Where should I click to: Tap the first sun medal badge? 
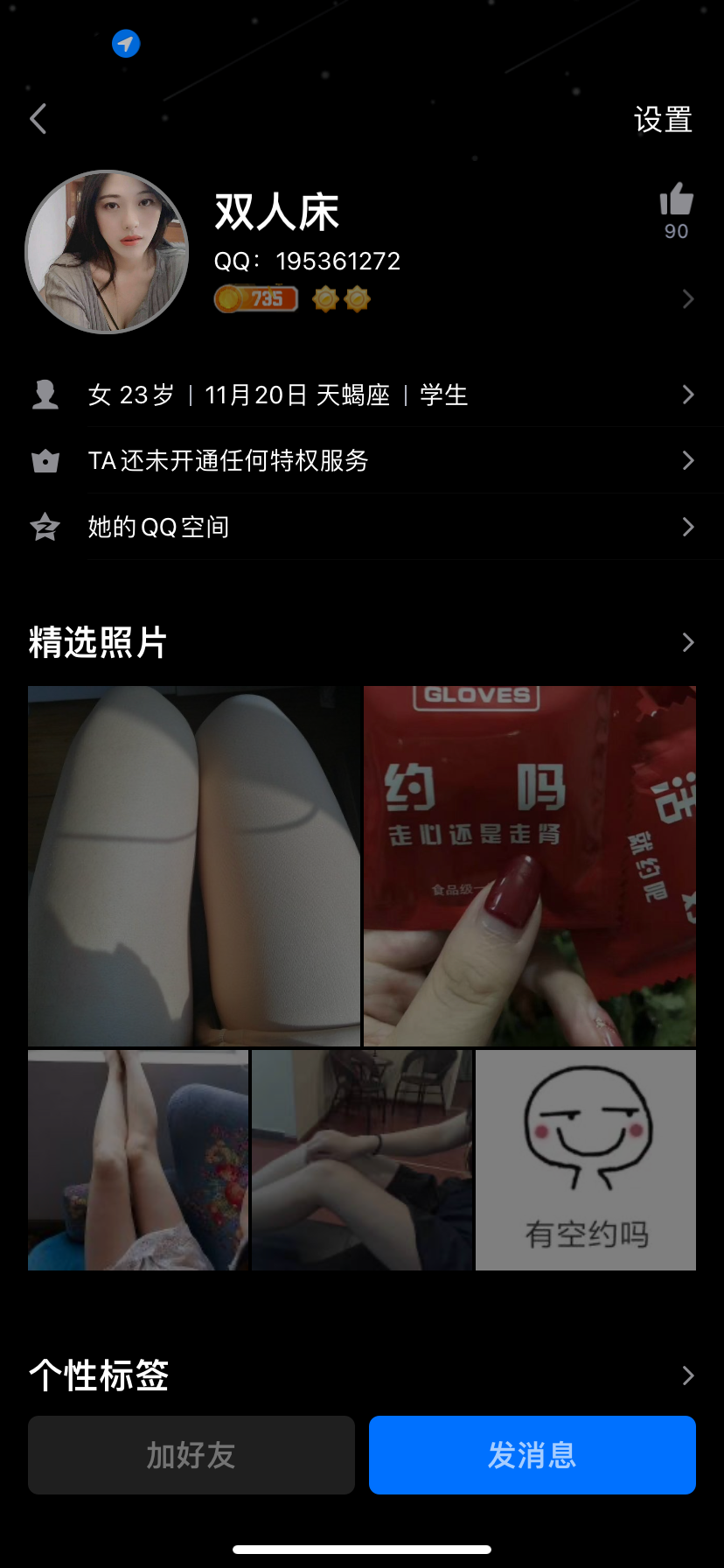tap(325, 299)
